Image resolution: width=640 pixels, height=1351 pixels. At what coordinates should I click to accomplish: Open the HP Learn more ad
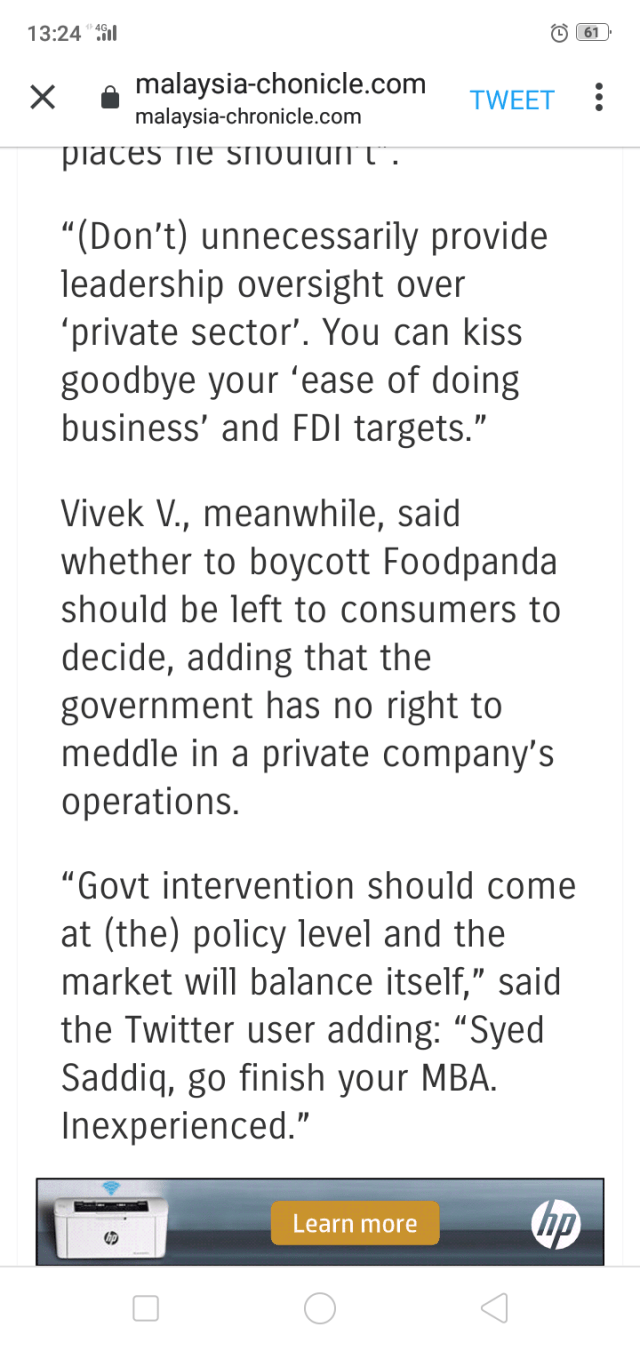(354, 1223)
